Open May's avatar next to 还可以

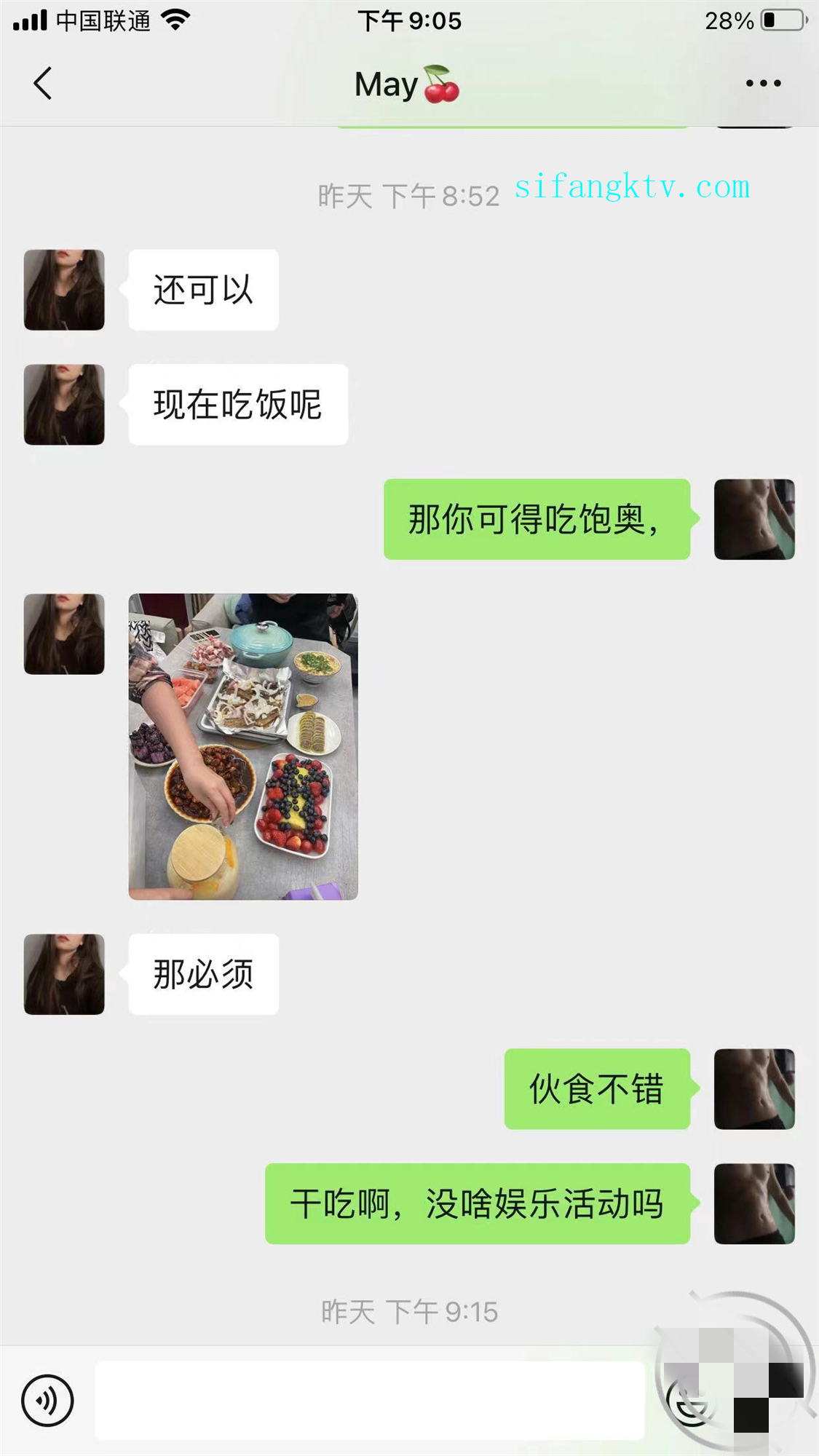[64, 290]
